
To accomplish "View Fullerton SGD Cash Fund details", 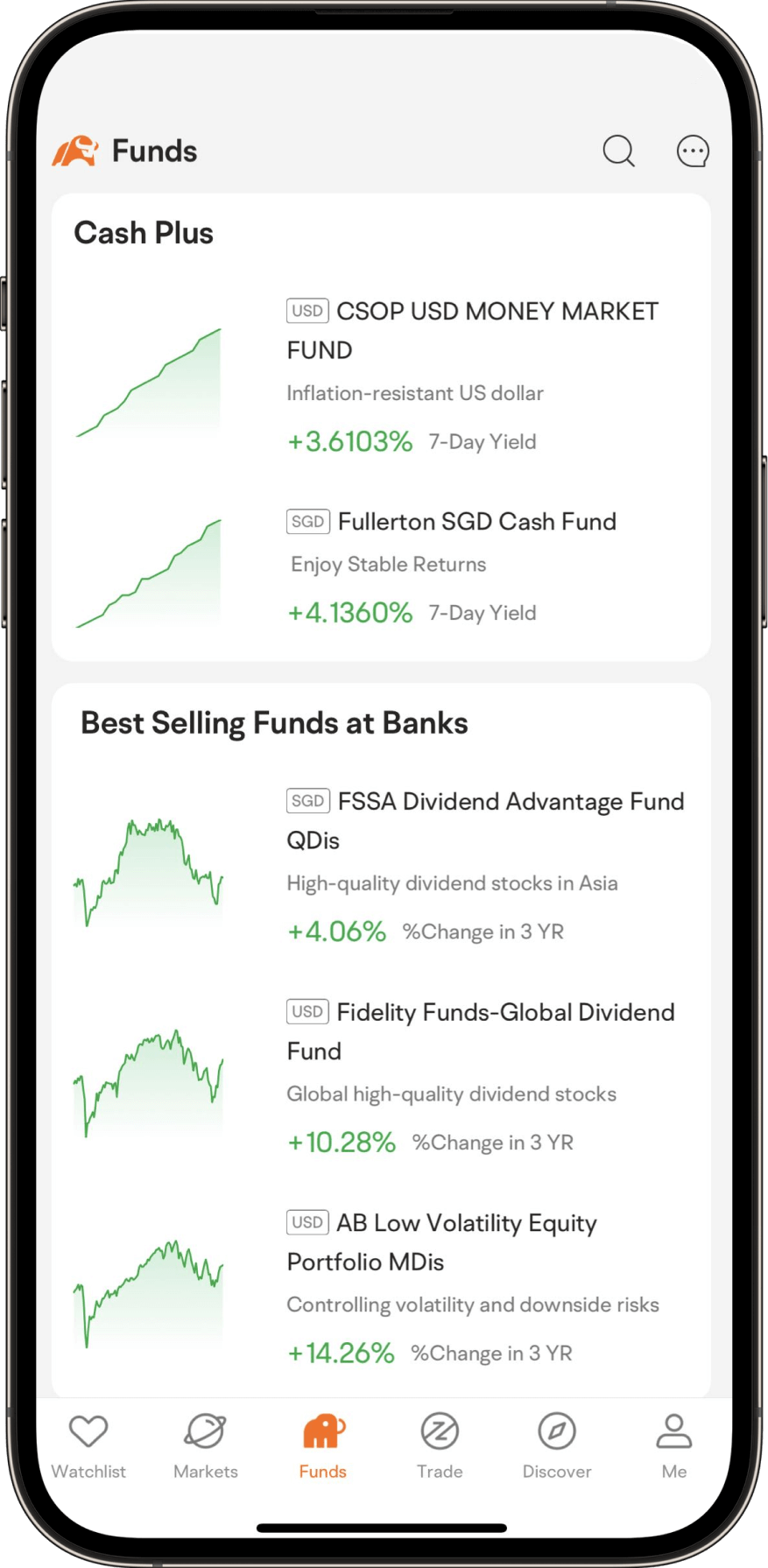I will [476, 522].
